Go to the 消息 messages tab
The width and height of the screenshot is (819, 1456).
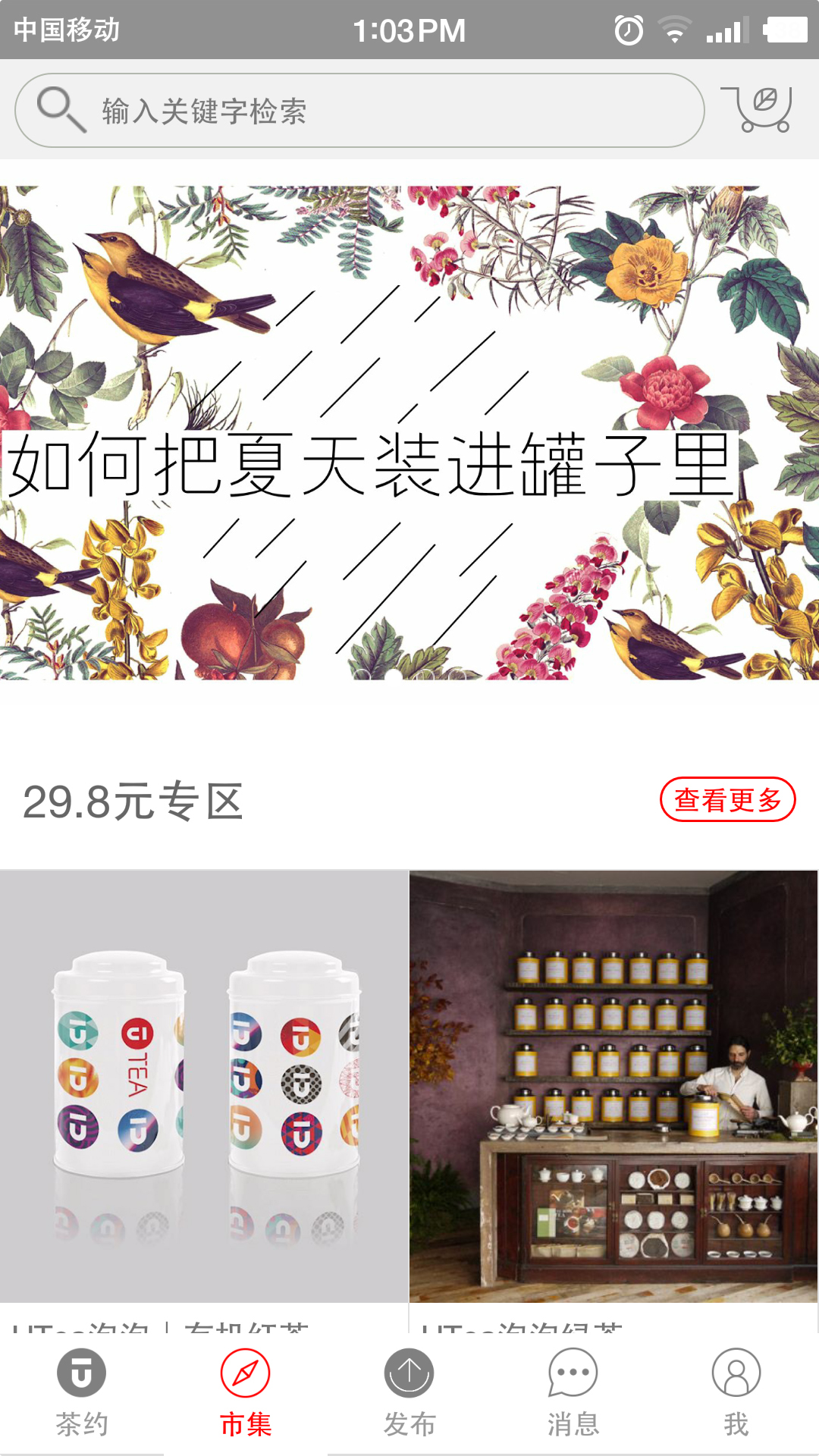click(x=573, y=1392)
